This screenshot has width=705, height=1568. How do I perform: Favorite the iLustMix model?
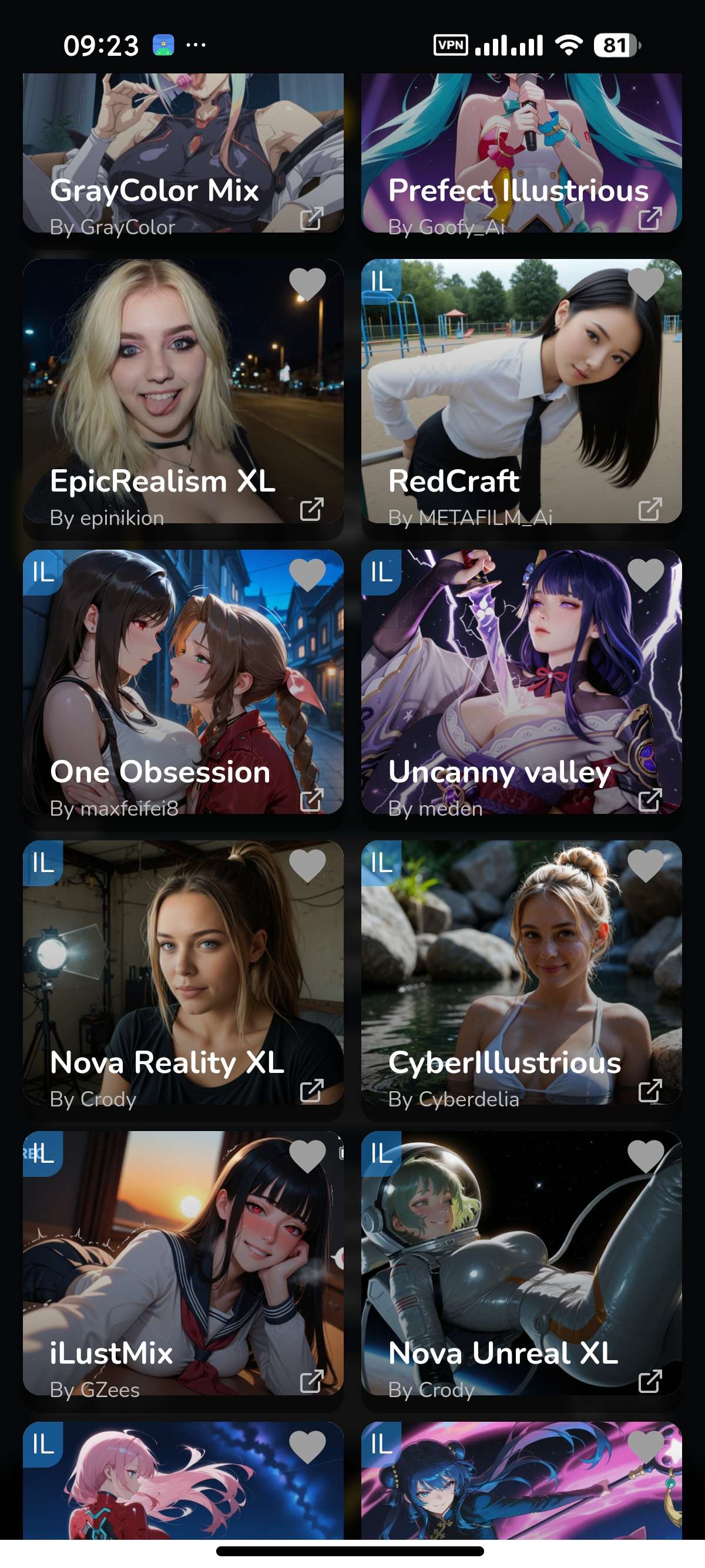[307, 1156]
